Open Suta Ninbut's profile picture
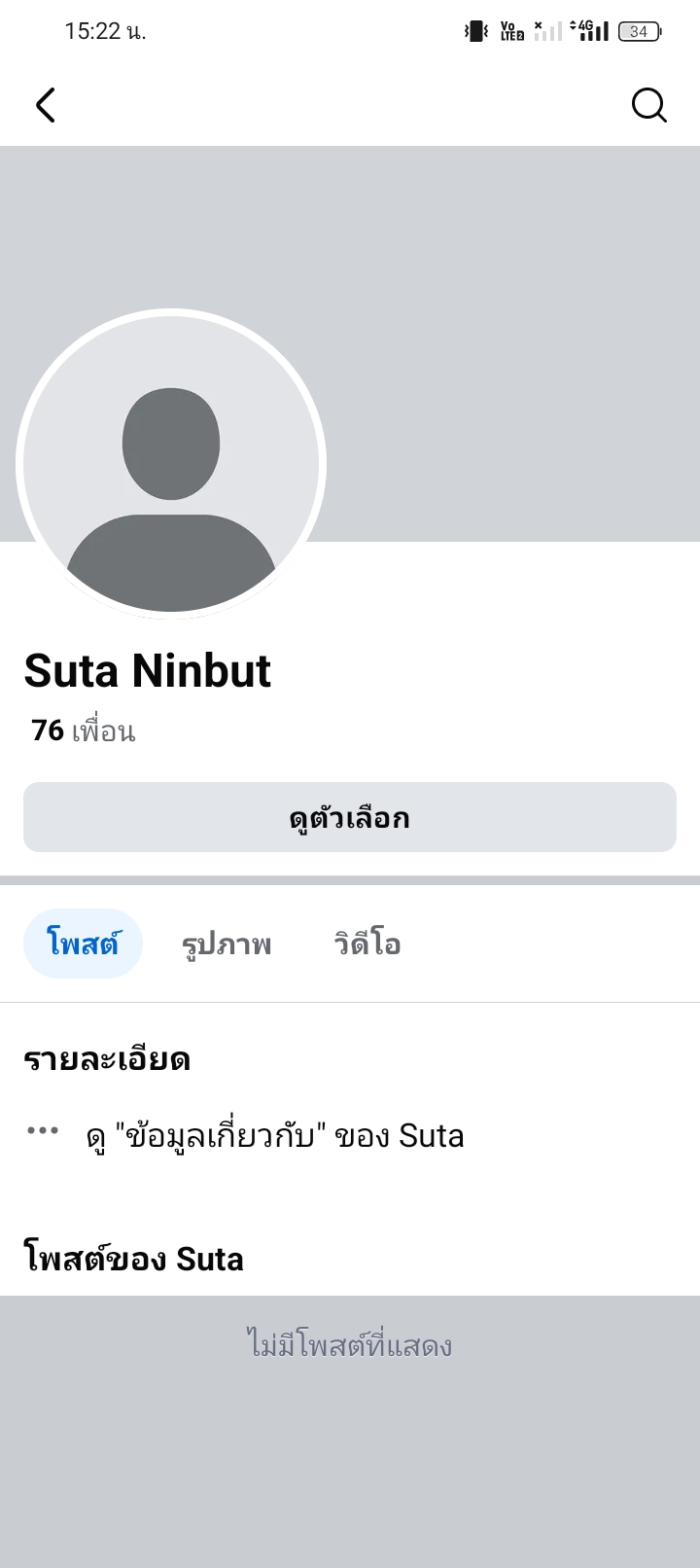Image resolution: width=700 pixels, height=1568 pixels. 171,464
